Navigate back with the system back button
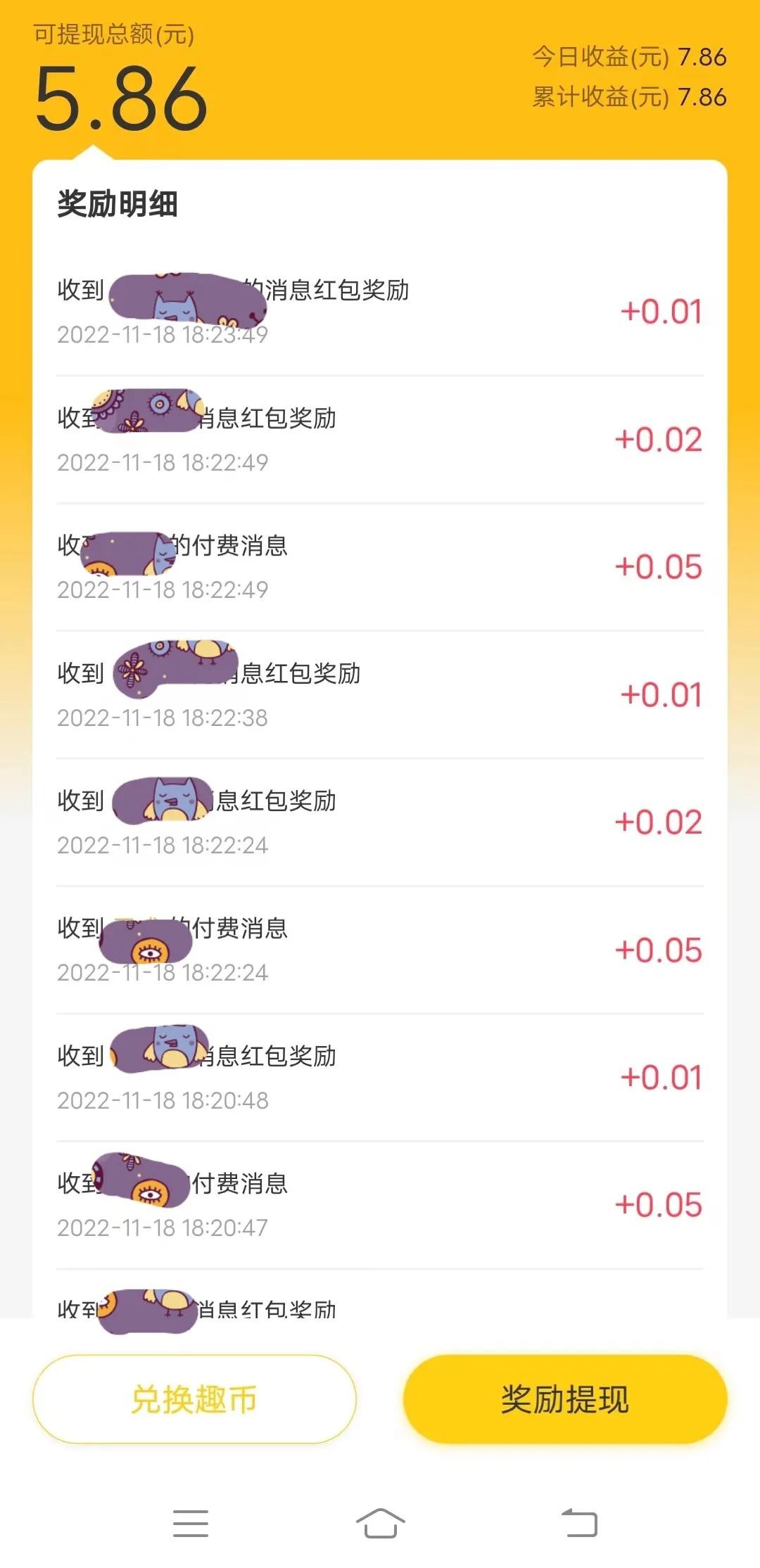Image resolution: width=760 pixels, height=1568 pixels. click(x=579, y=1523)
